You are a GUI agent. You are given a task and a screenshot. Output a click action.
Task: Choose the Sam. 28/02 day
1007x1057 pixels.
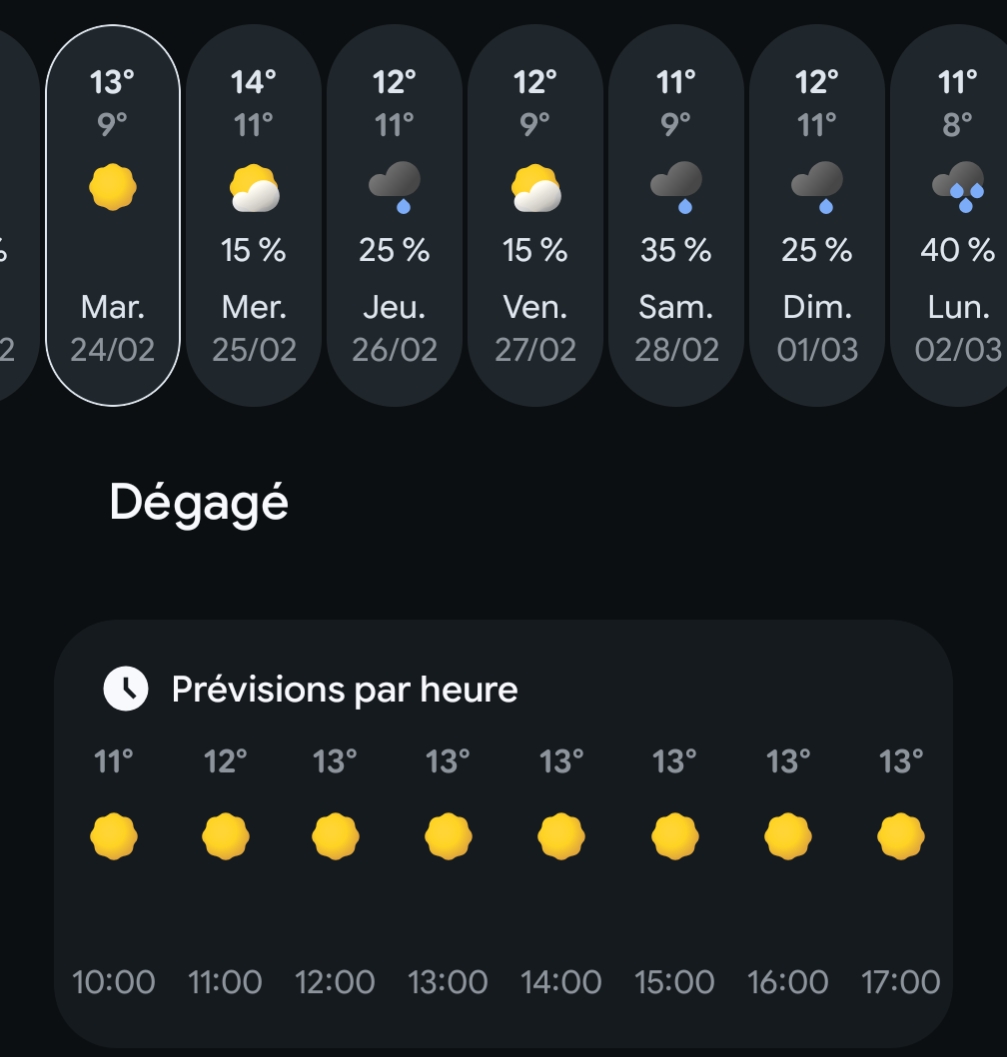[x=676, y=215]
